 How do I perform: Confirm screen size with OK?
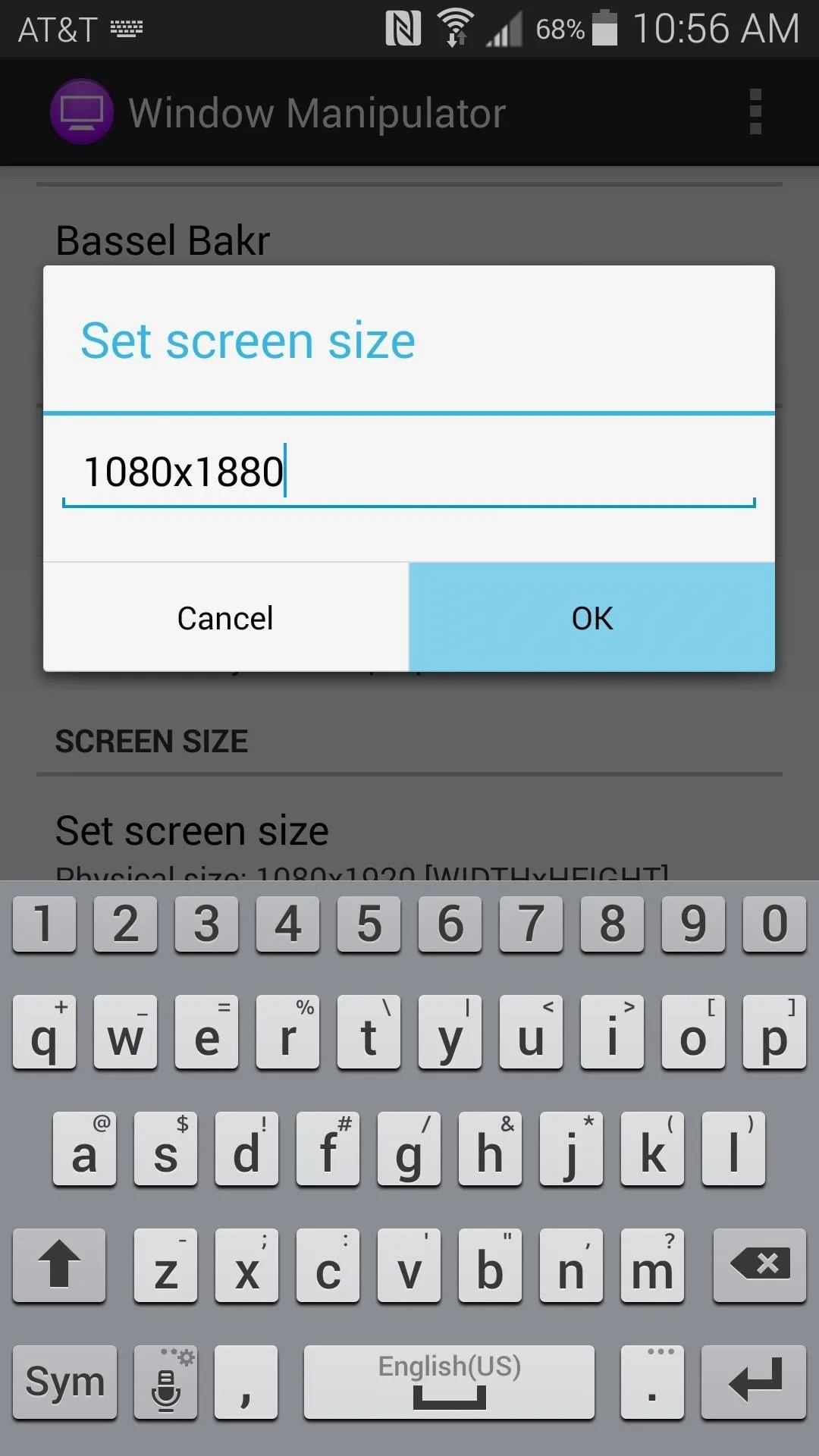coord(591,617)
